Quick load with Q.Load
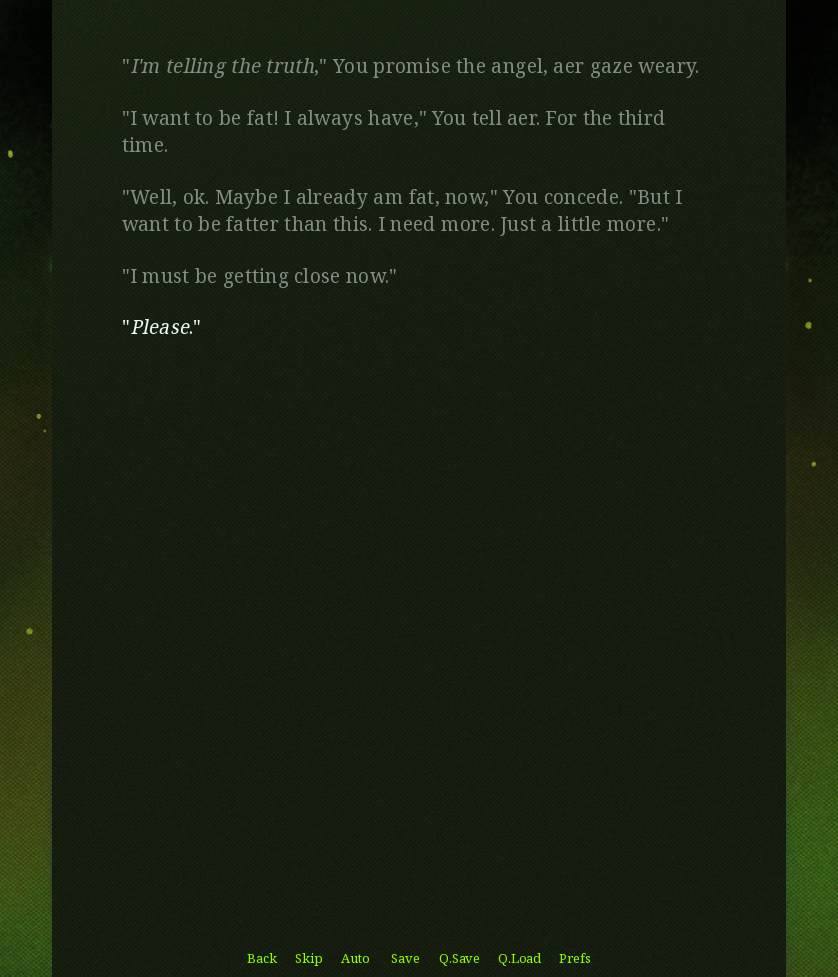Image resolution: width=838 pixels, height=977 pixels. tap(519, 959)
